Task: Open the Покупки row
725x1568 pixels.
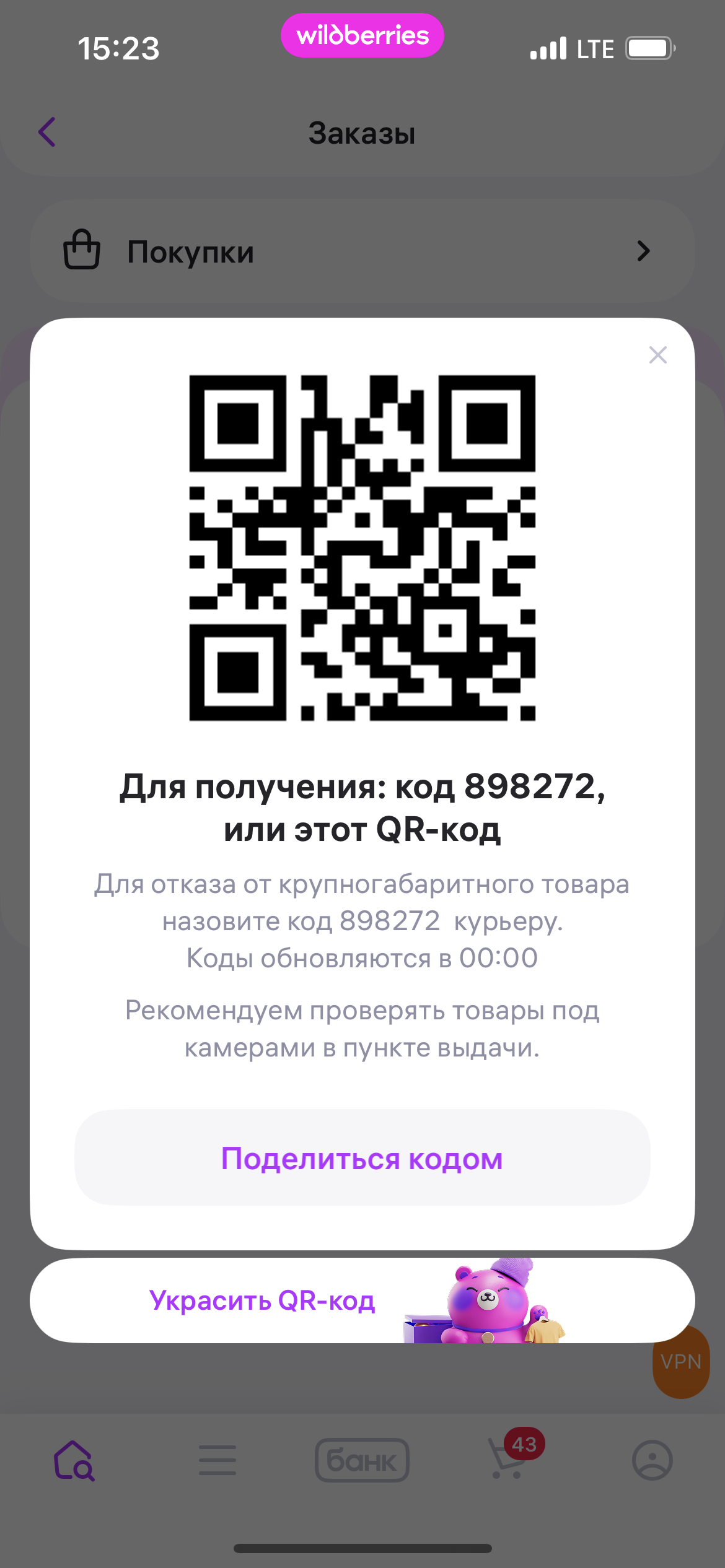Action: click(362, 251)
